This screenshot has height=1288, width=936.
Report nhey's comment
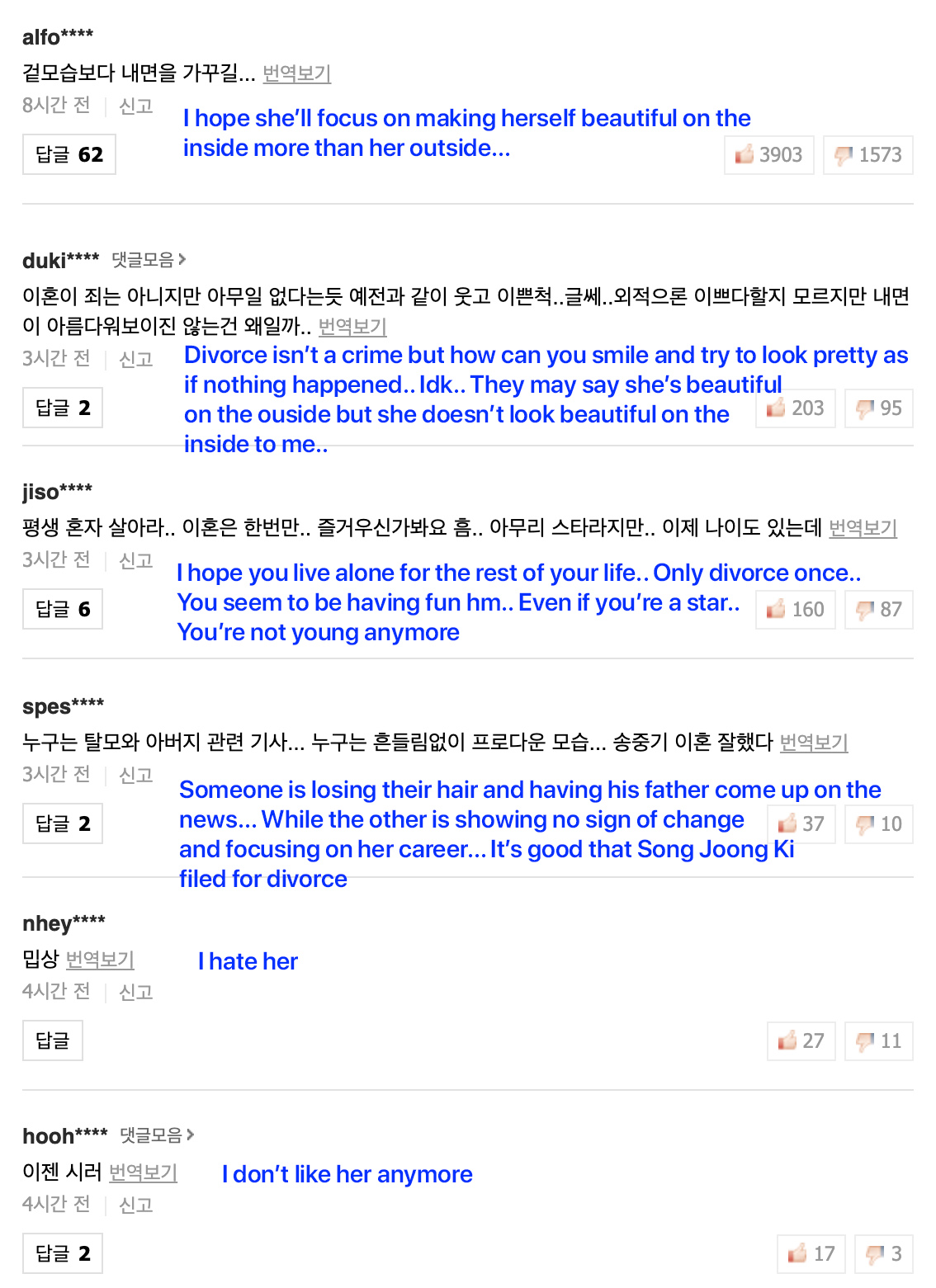tap(135, 992)
